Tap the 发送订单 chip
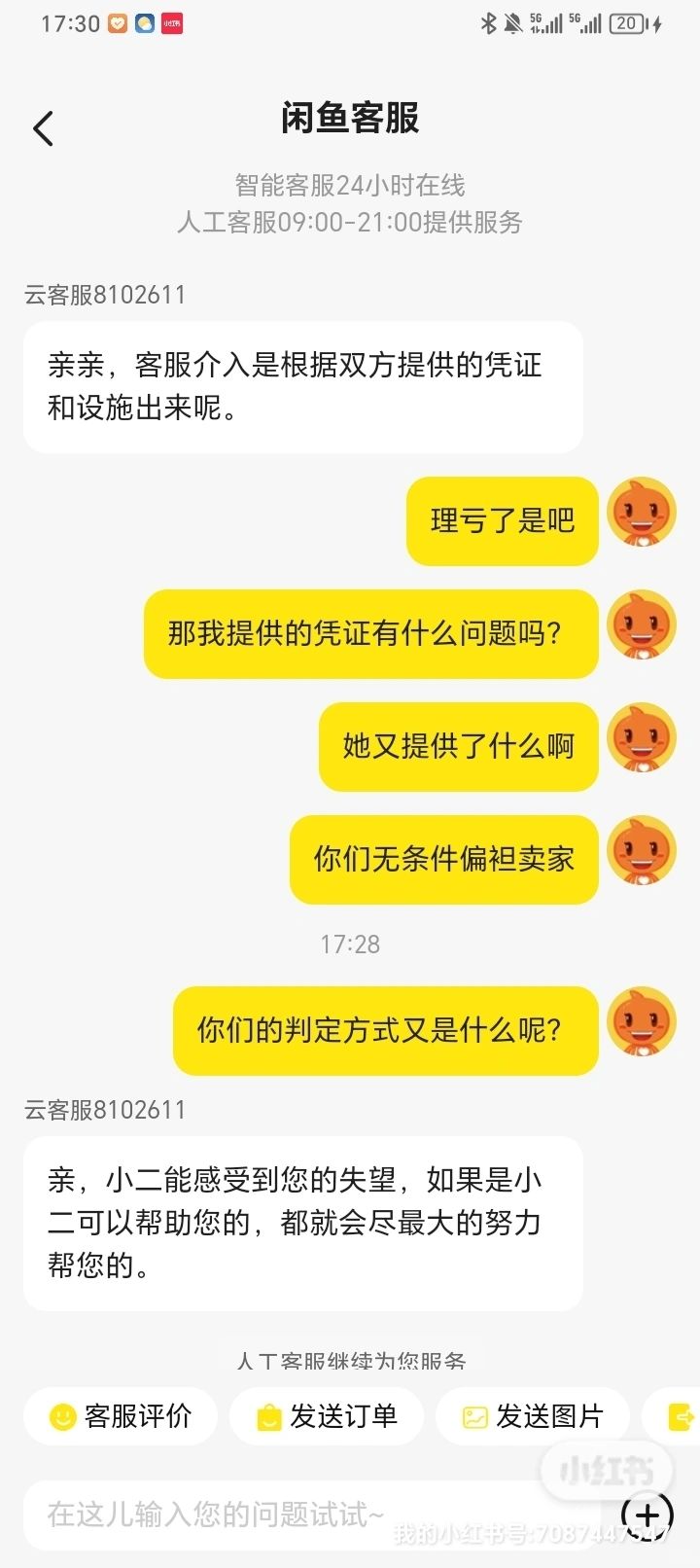700x1568 pixels. coord(327,1416)
